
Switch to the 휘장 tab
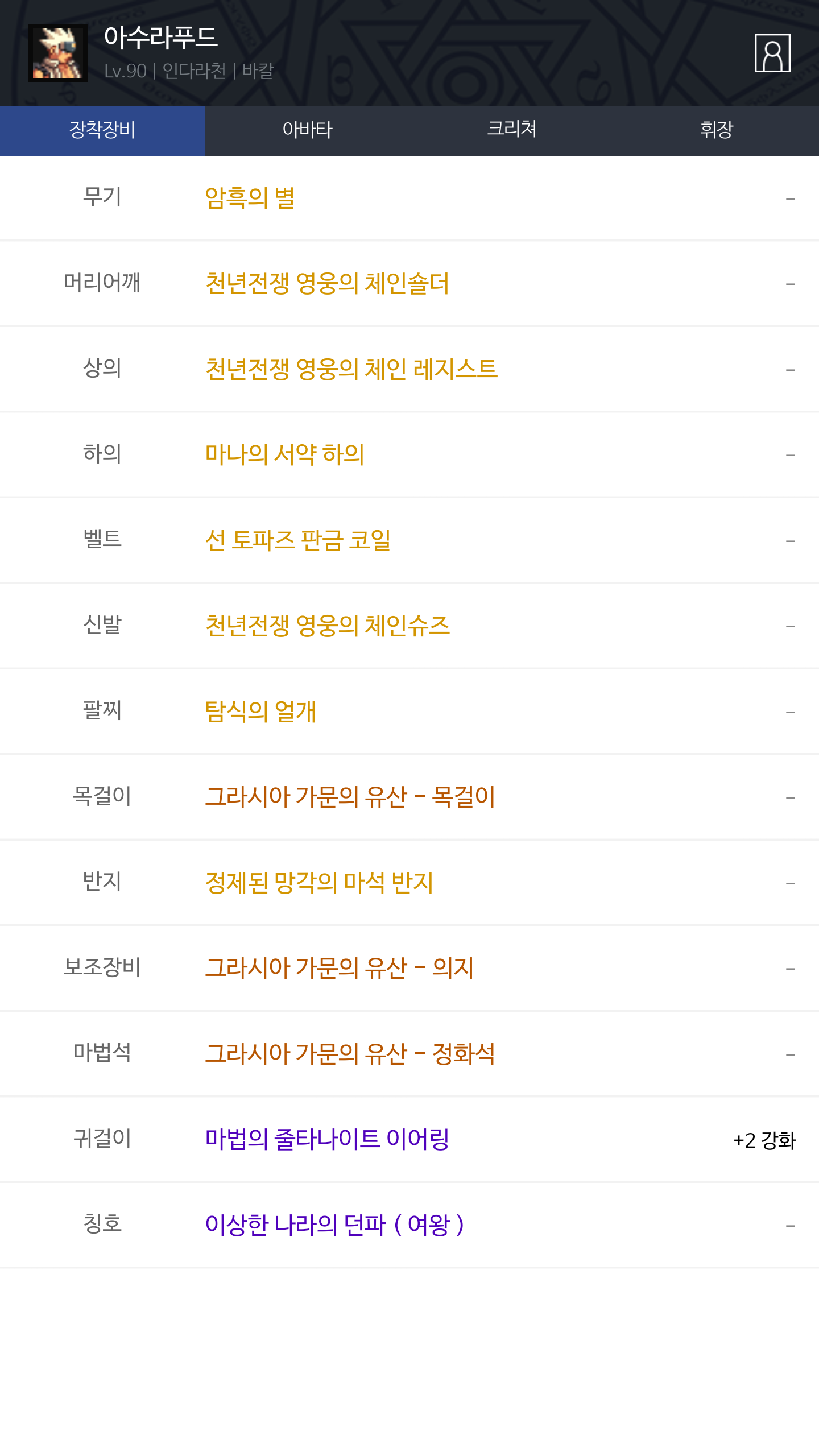pyautogui.click(x=717, y=130)
